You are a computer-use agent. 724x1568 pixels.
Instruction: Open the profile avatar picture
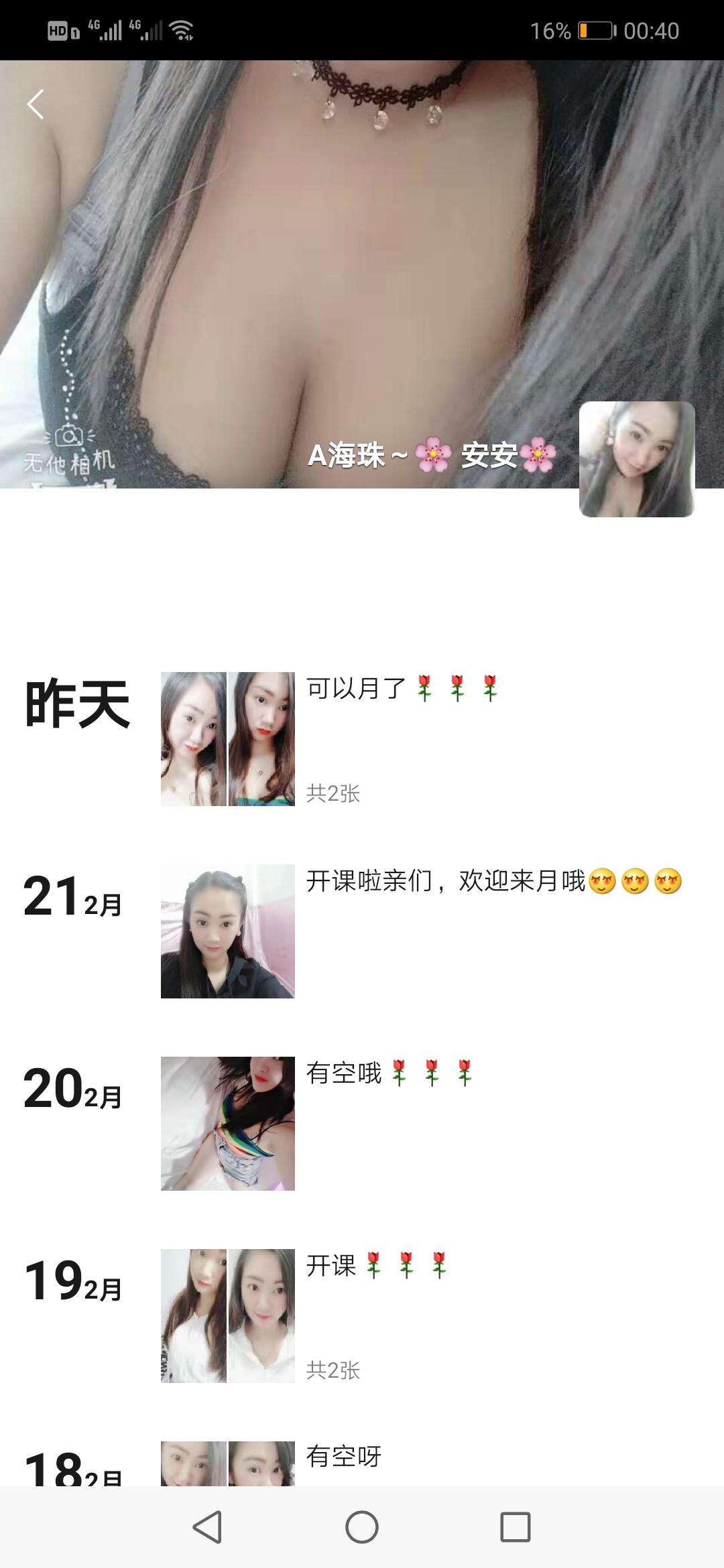(x=636, y=460)
